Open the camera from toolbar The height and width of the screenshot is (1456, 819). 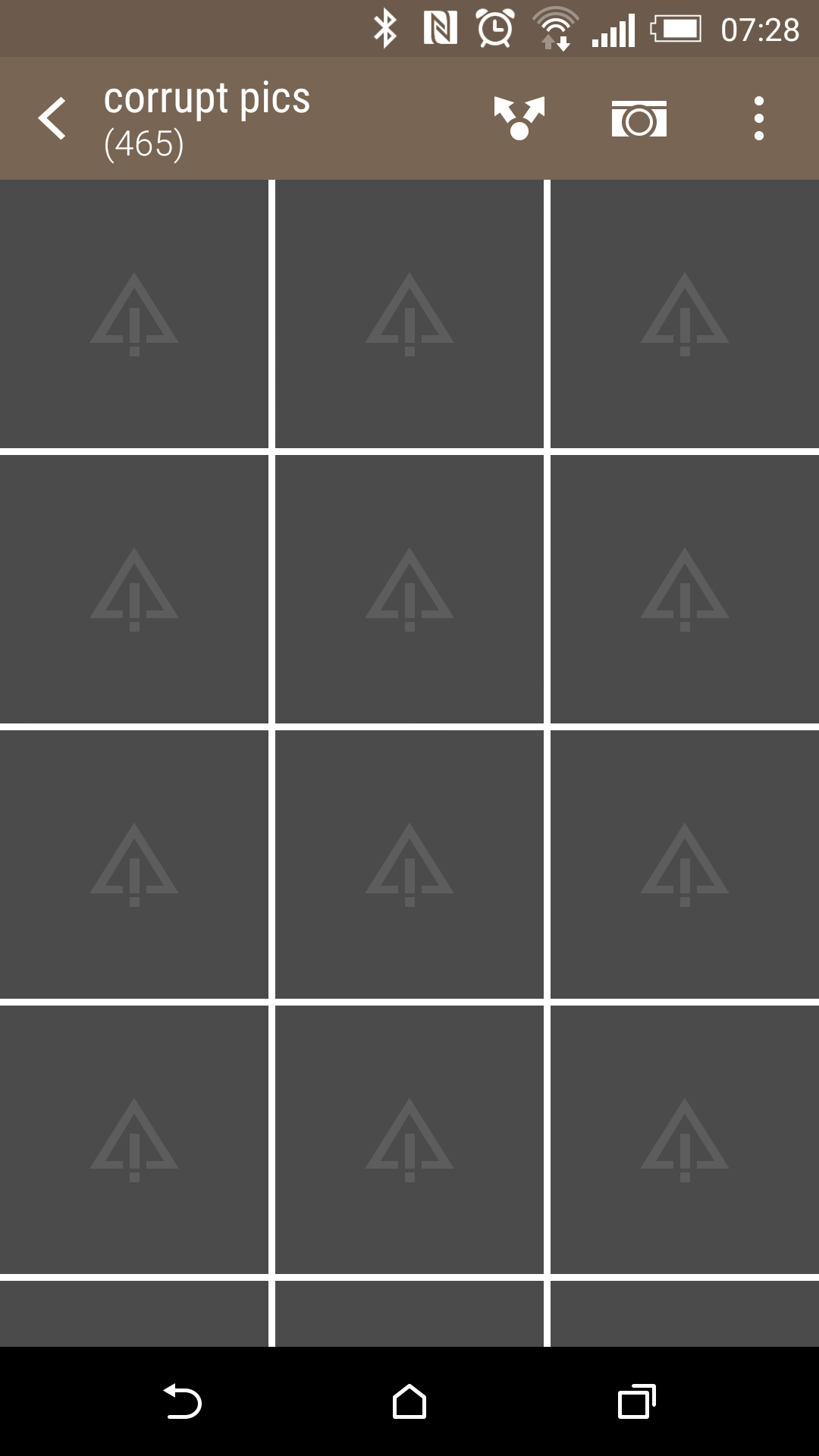pyautogui.click(x=639, y=118)
